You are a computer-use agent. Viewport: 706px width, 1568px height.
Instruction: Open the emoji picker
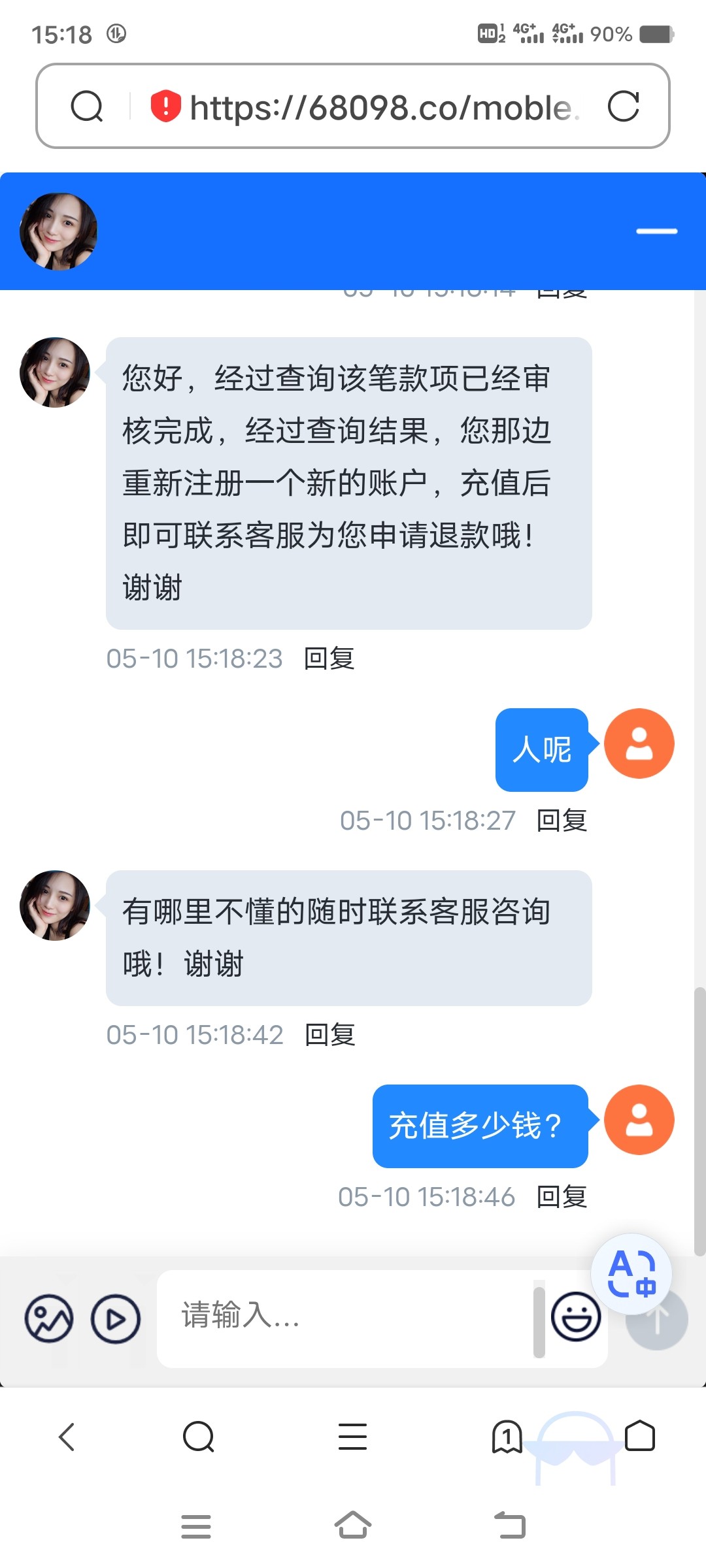pyautogui.click(x=575, y=1317)
